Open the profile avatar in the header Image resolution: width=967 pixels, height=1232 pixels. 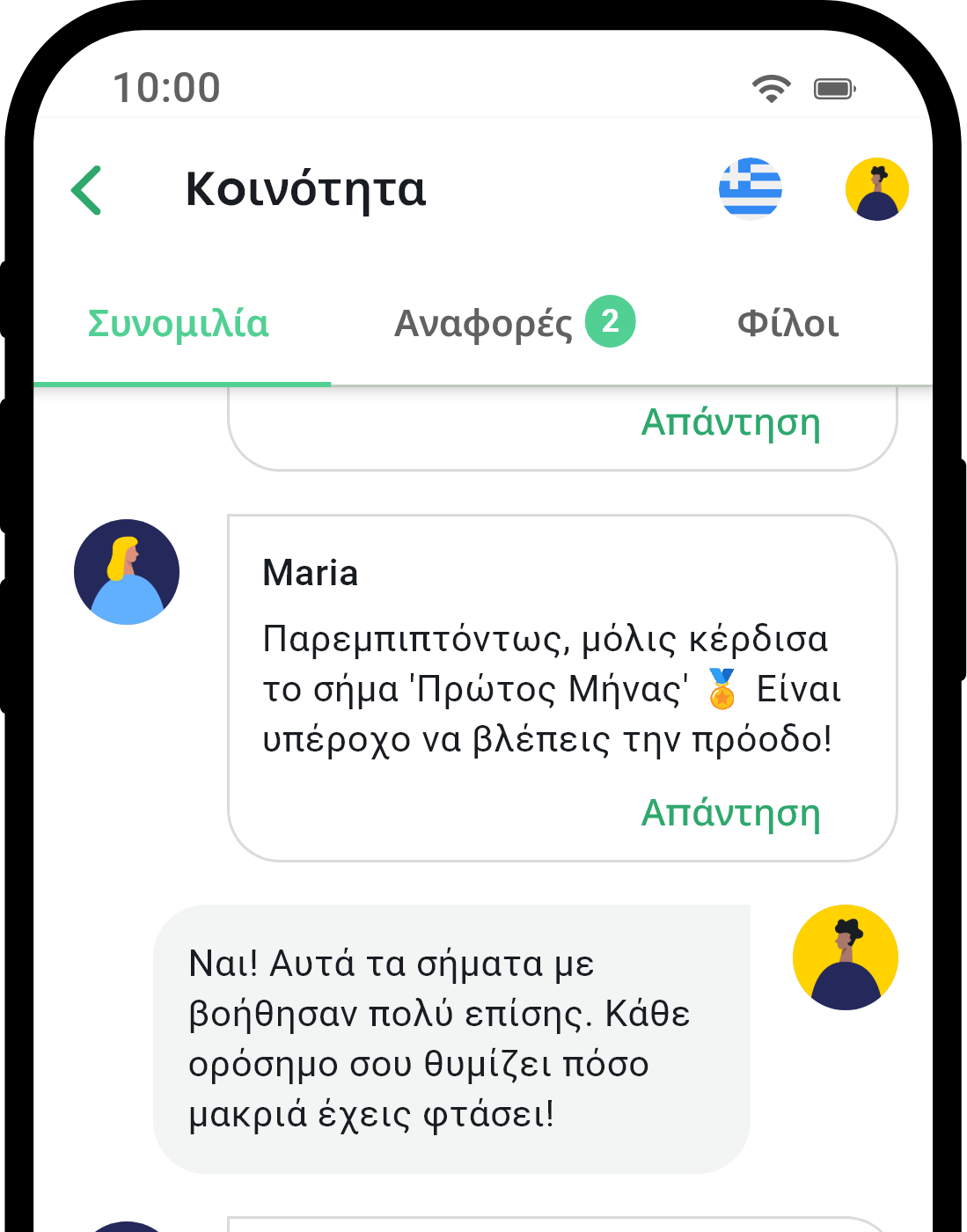876,188
